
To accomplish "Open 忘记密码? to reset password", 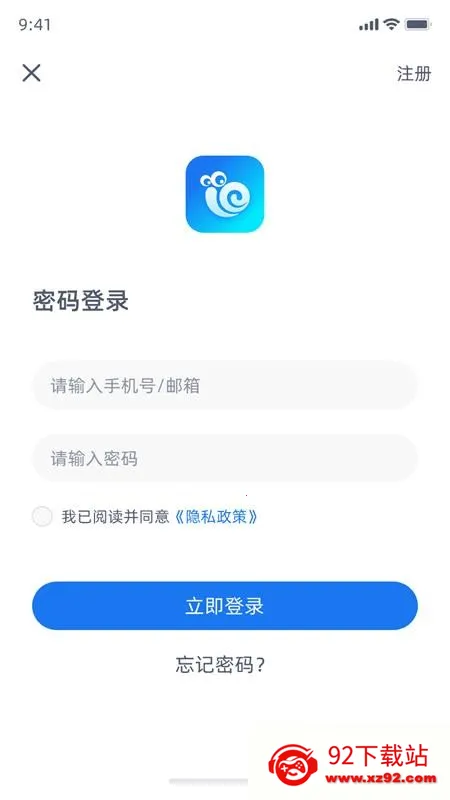I will (220, 665).
